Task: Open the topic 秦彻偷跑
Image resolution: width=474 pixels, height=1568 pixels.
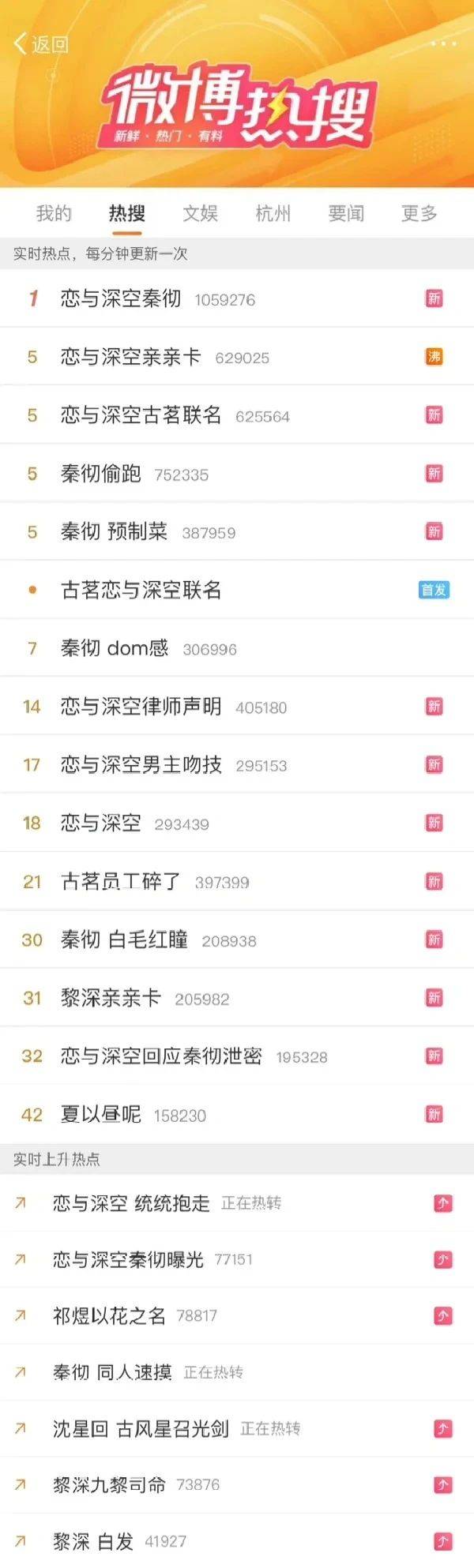Action: click(101, 474)
